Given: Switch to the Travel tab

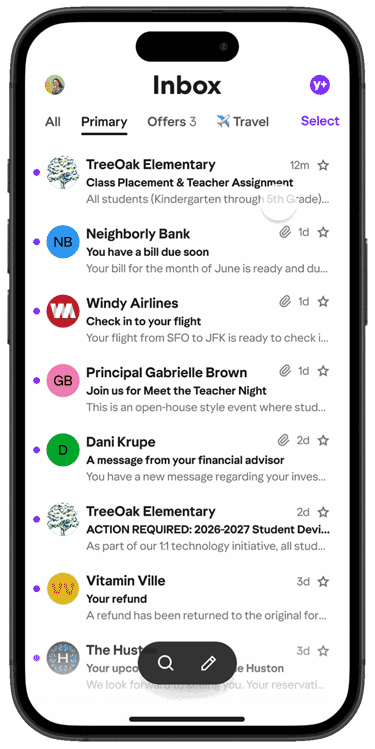Looking at the screenshot, I should [x=242, y=122].
